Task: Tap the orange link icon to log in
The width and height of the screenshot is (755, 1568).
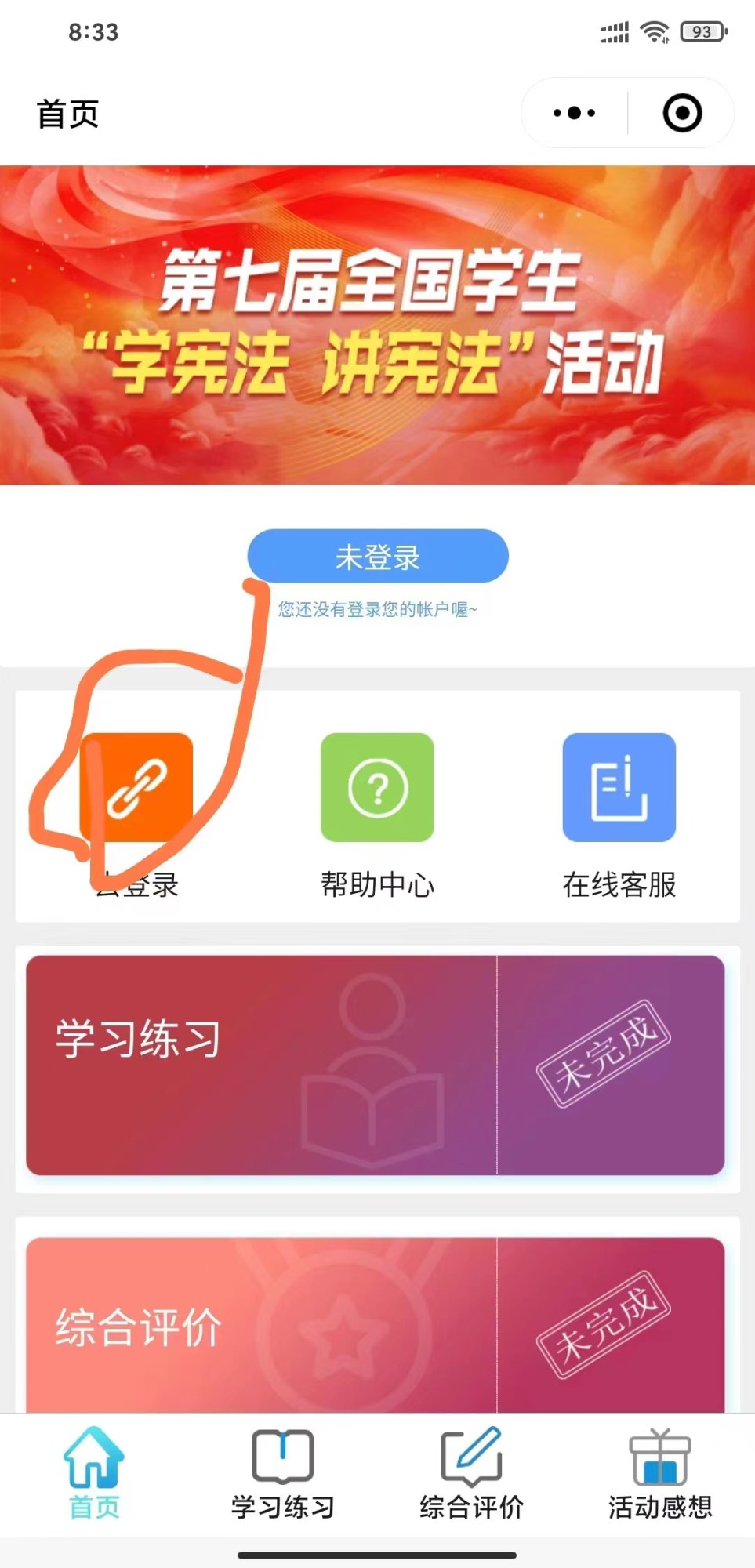Action: click(136, 788)
